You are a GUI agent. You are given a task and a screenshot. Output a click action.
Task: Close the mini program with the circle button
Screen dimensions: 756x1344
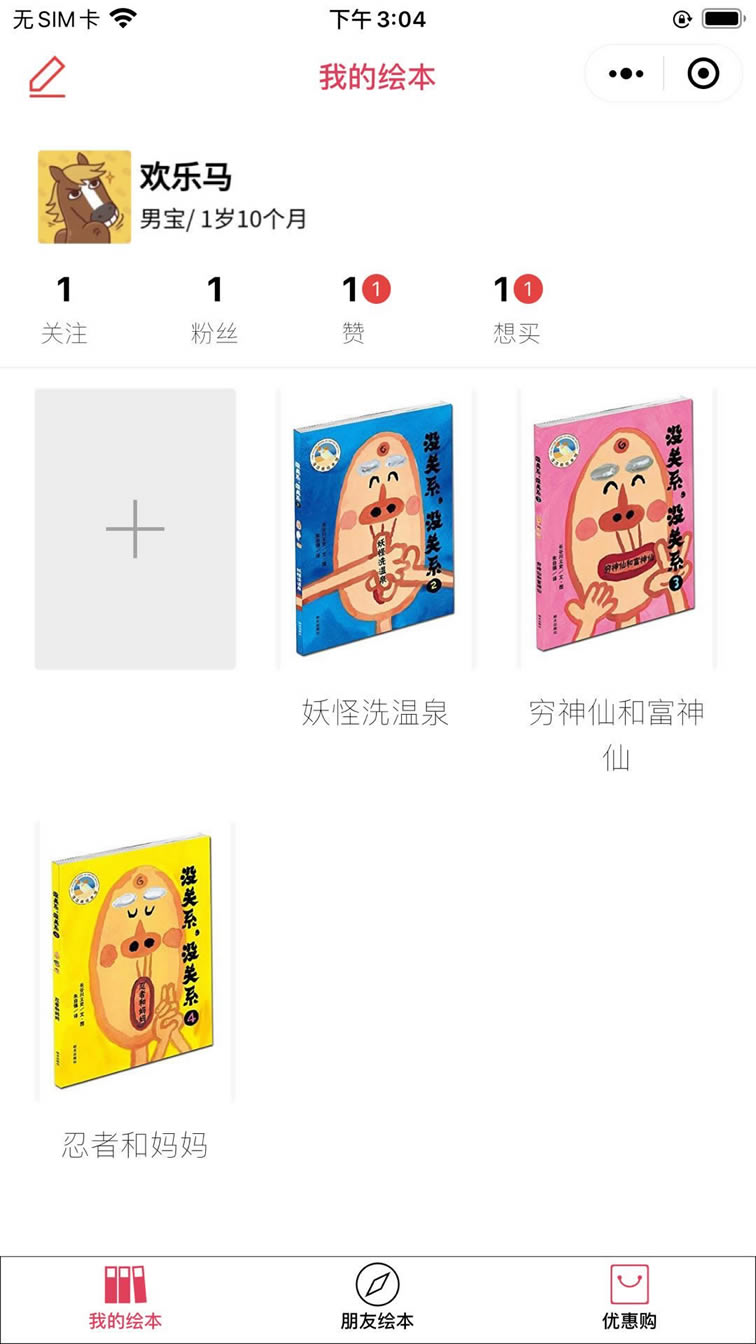click(703, 74)
